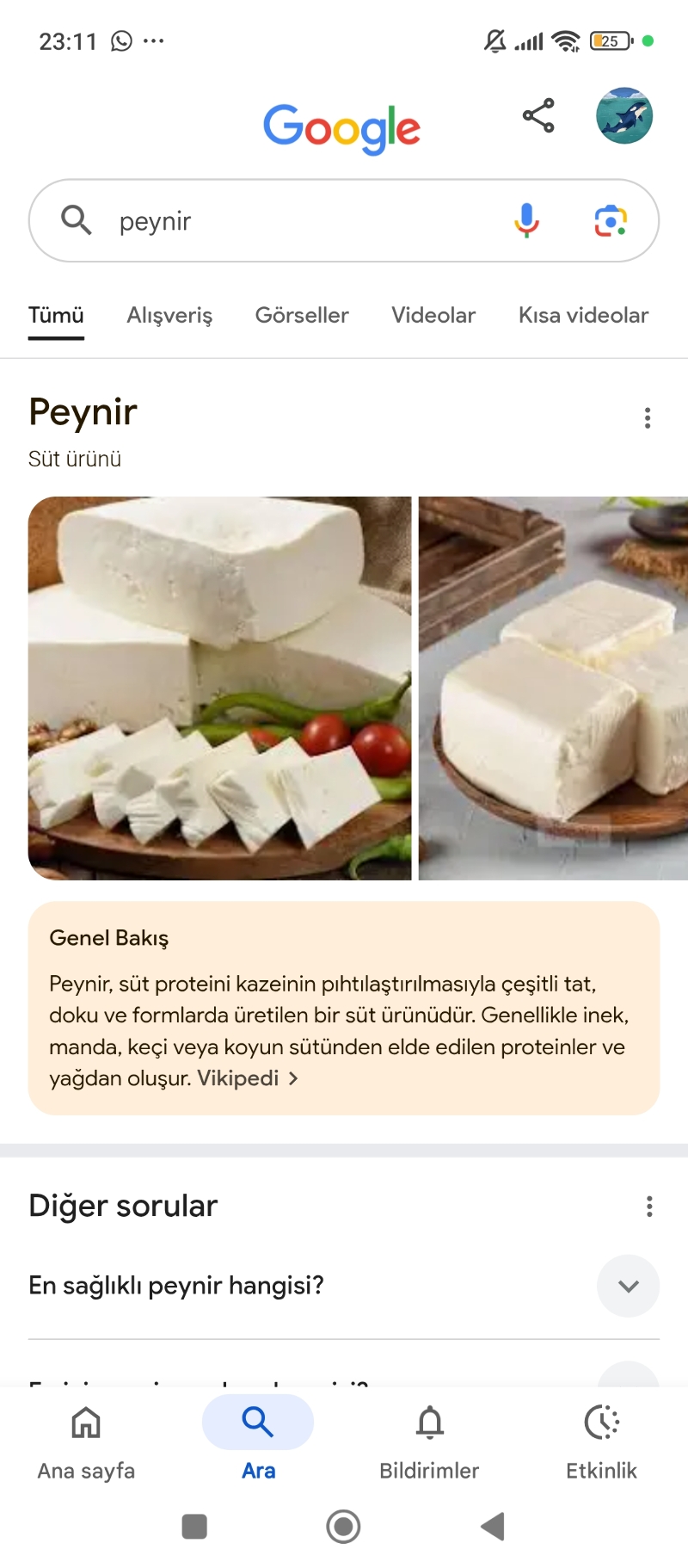This screenshot has height=1568, width=688.
Task: Expand 'En sağlıklı peynir hangisi?' question
Action: coord(628,1286)
